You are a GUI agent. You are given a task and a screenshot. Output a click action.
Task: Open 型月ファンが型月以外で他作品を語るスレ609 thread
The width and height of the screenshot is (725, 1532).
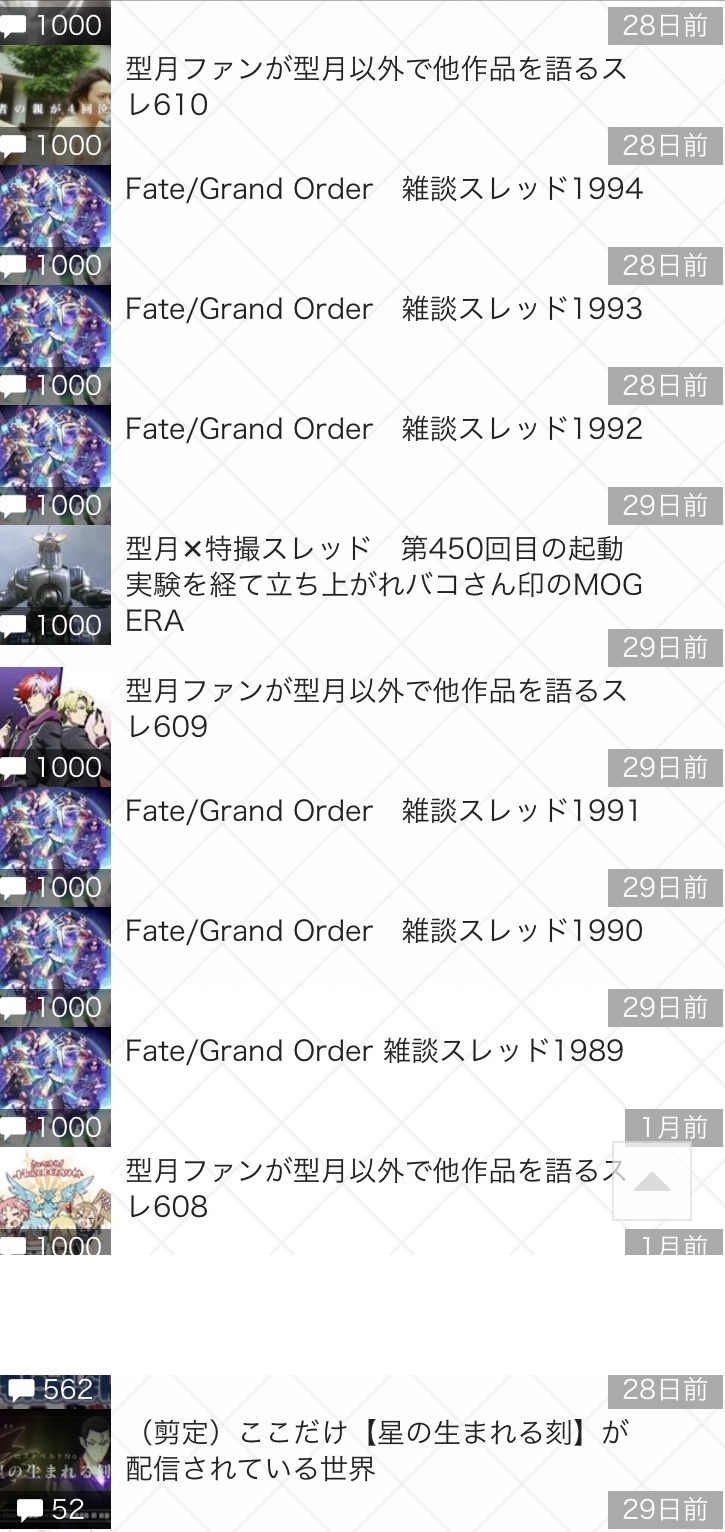point(376,708)
